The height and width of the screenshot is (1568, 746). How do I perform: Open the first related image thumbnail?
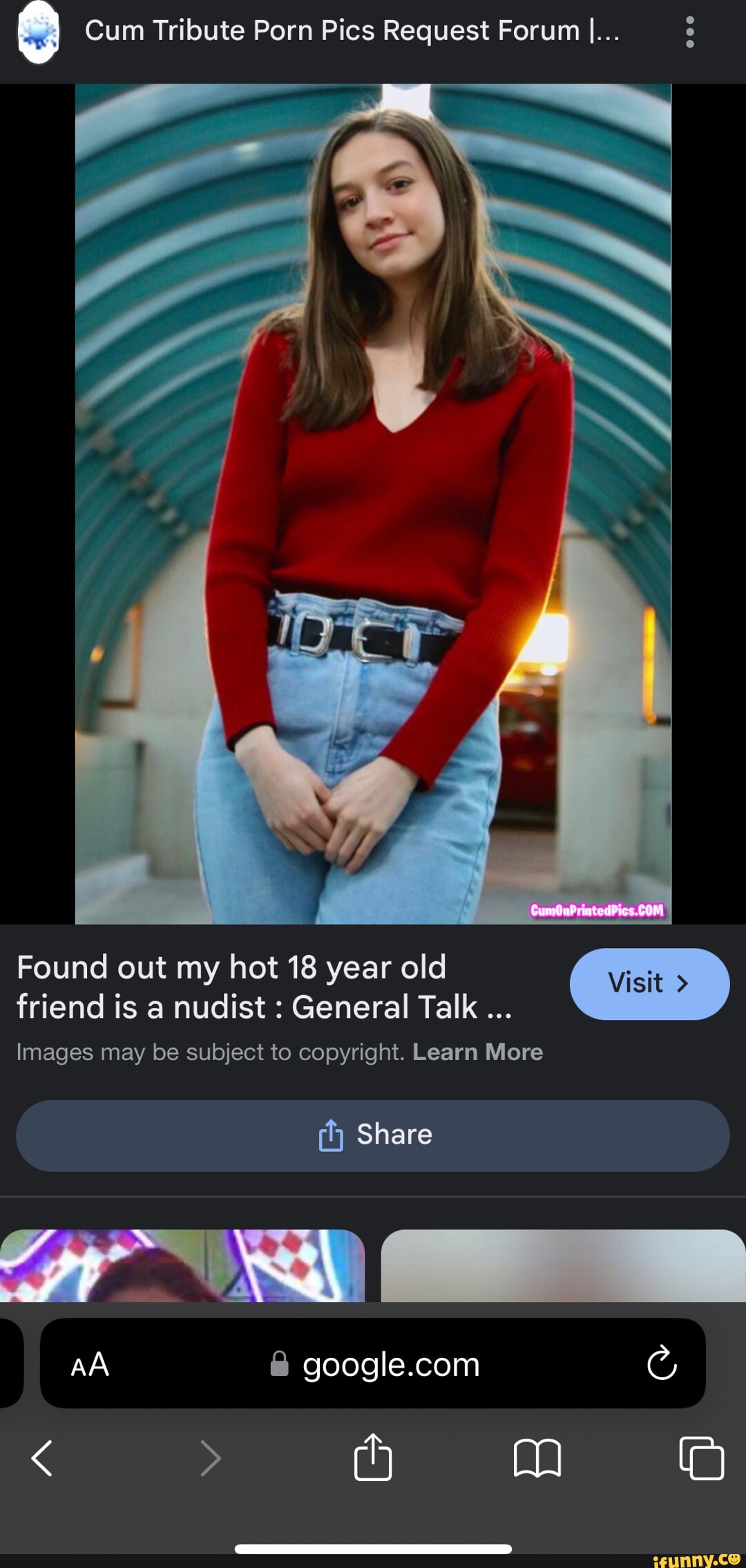[182, 1265]
